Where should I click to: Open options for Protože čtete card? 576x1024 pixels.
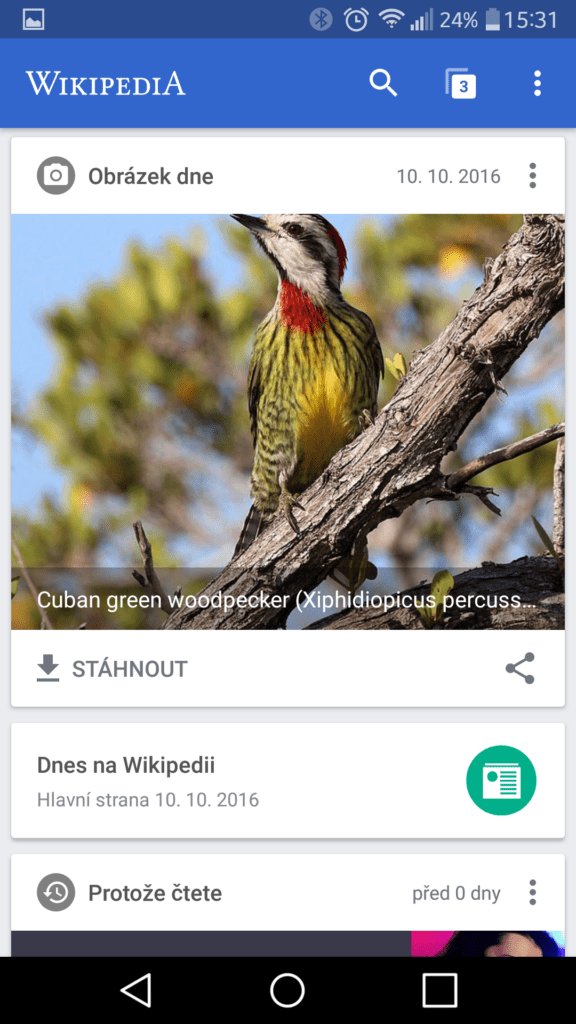(x=532, y=893)
